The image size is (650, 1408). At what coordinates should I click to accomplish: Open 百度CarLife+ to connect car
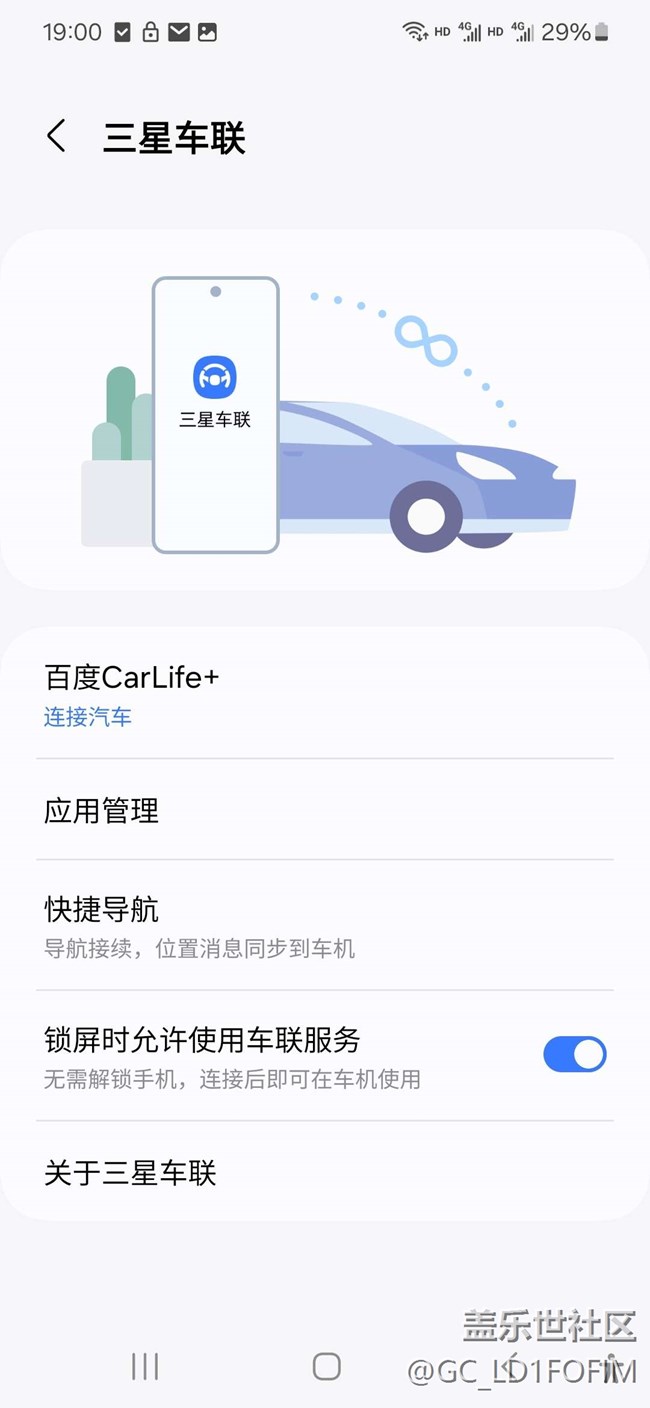click(325, 694)
